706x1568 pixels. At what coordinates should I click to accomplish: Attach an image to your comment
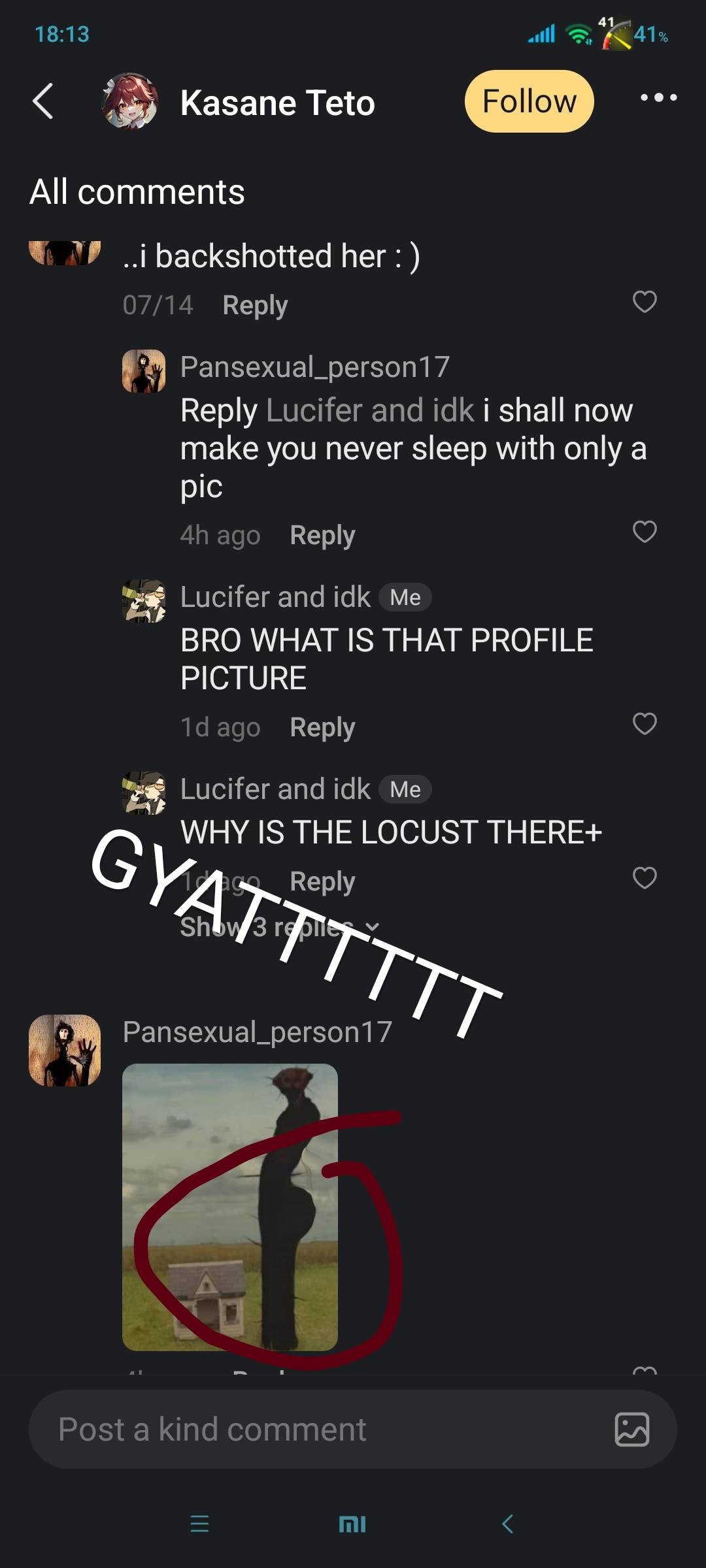(x=631, y=1429)
